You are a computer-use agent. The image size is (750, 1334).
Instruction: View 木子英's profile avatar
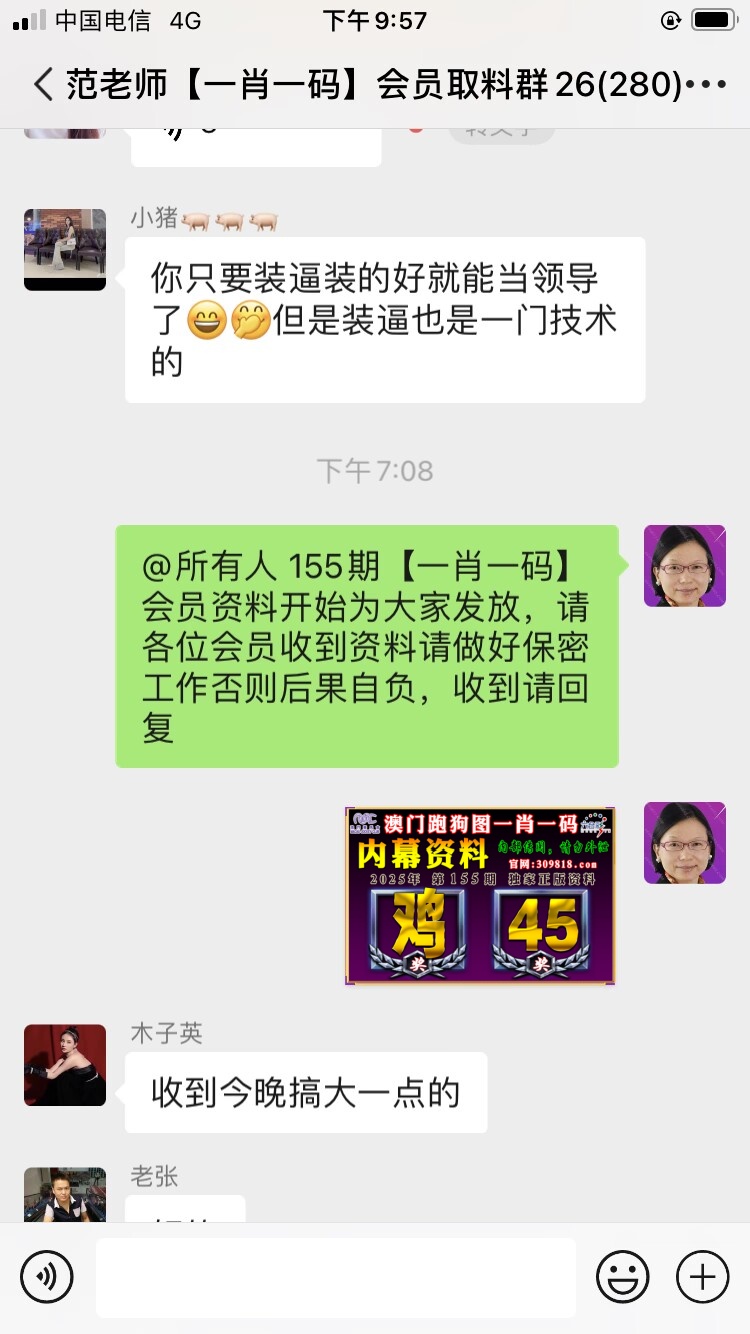65,1064
